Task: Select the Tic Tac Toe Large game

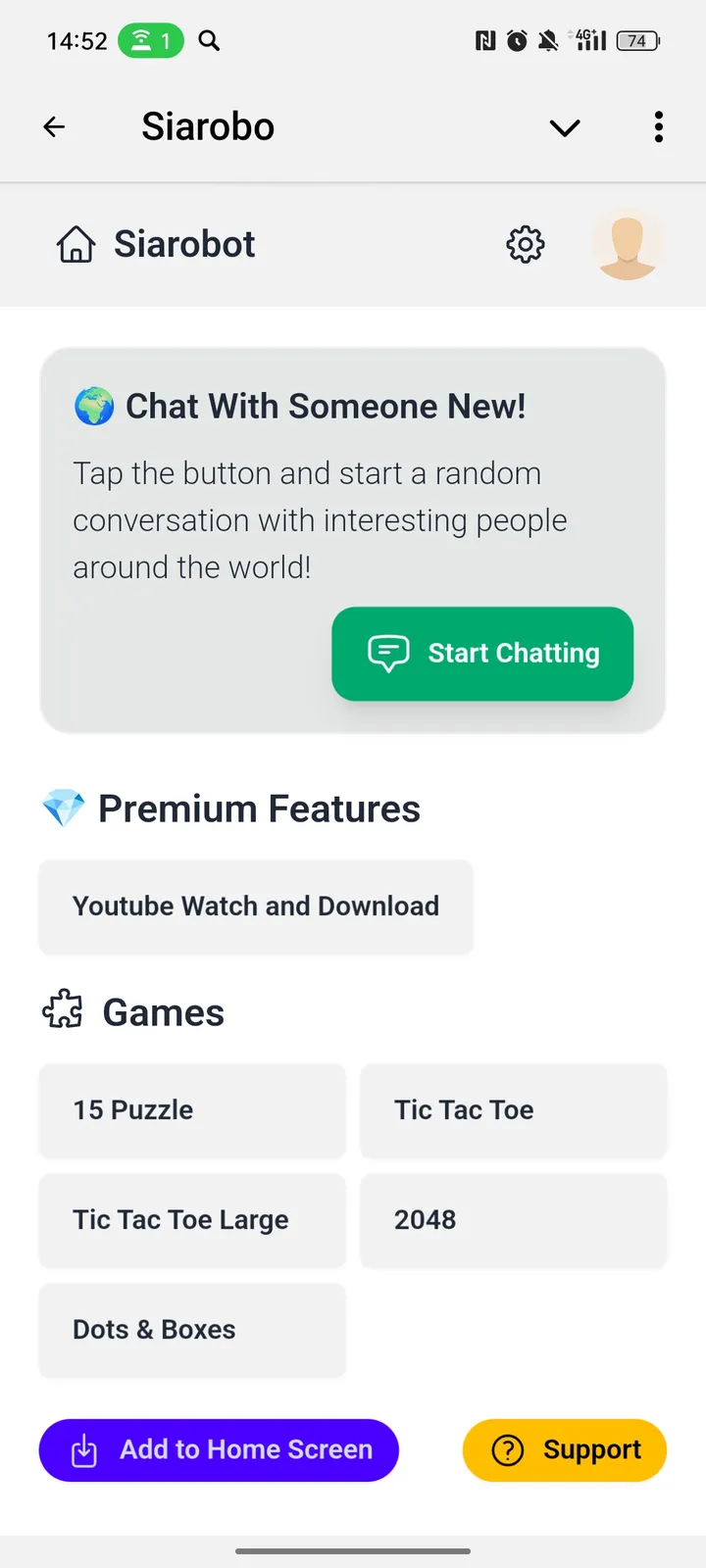Action: click(x=192, y=1220)
